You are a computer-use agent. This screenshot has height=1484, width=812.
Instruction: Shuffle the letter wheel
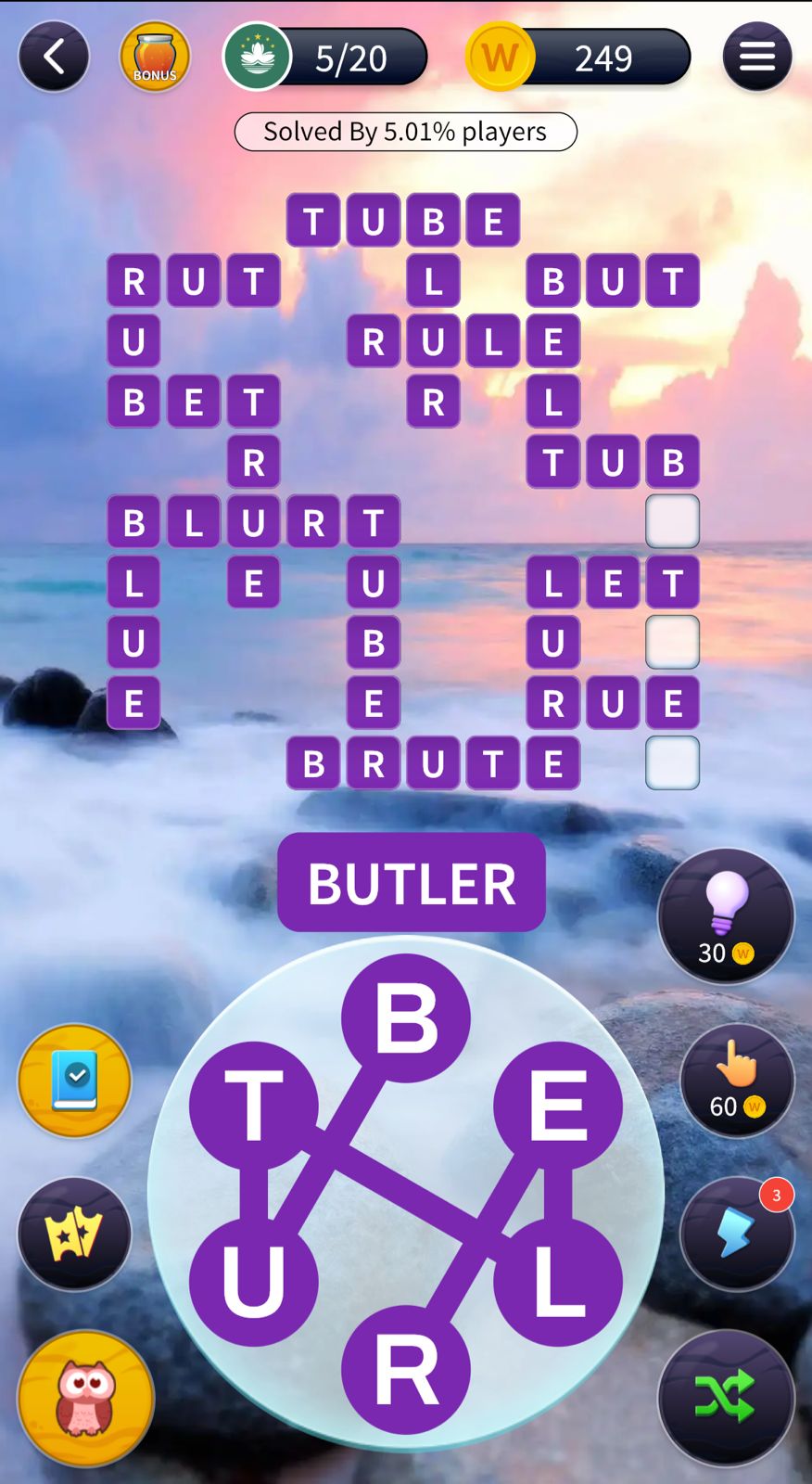(726, 1398)
